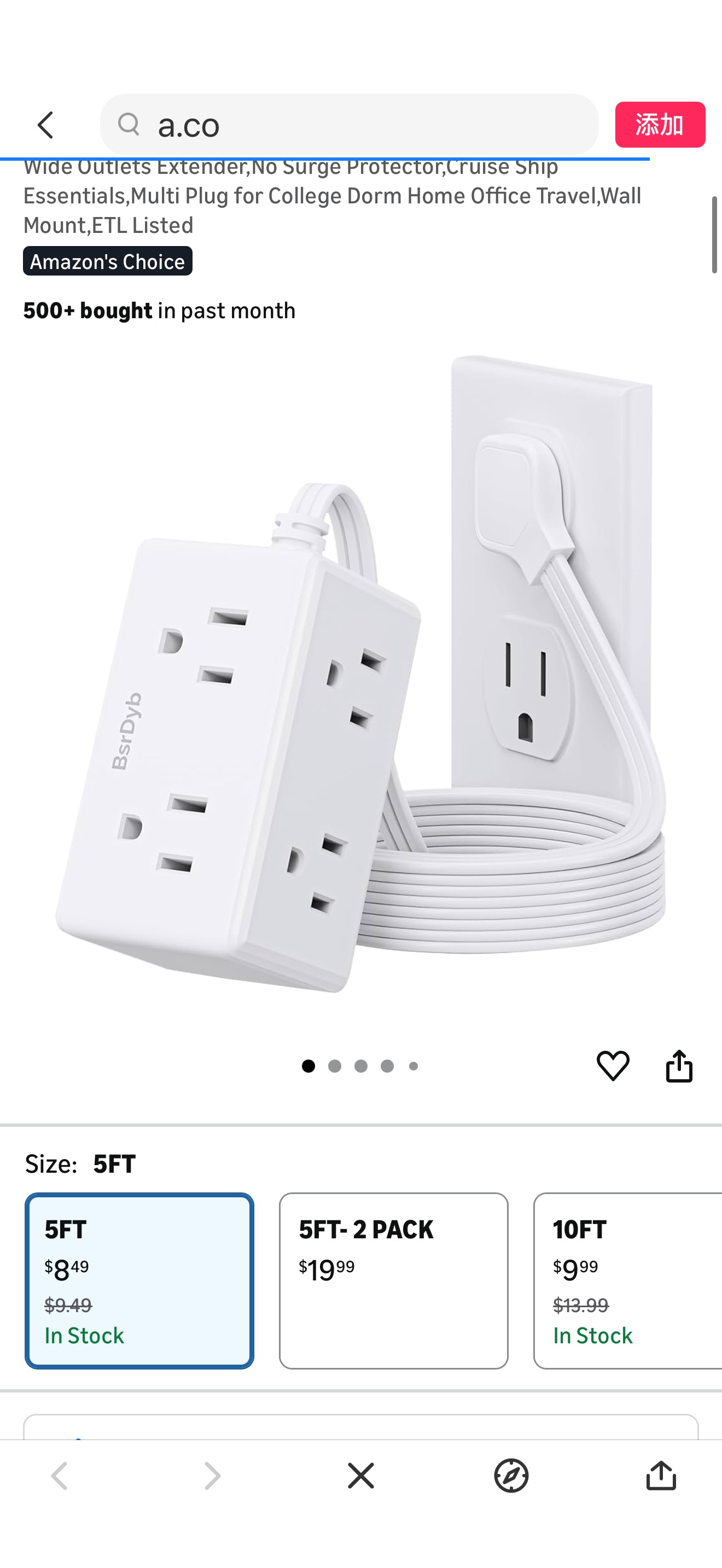
Task: Tap the last carousel dot for fifth image
Action: coord(414,1066)
